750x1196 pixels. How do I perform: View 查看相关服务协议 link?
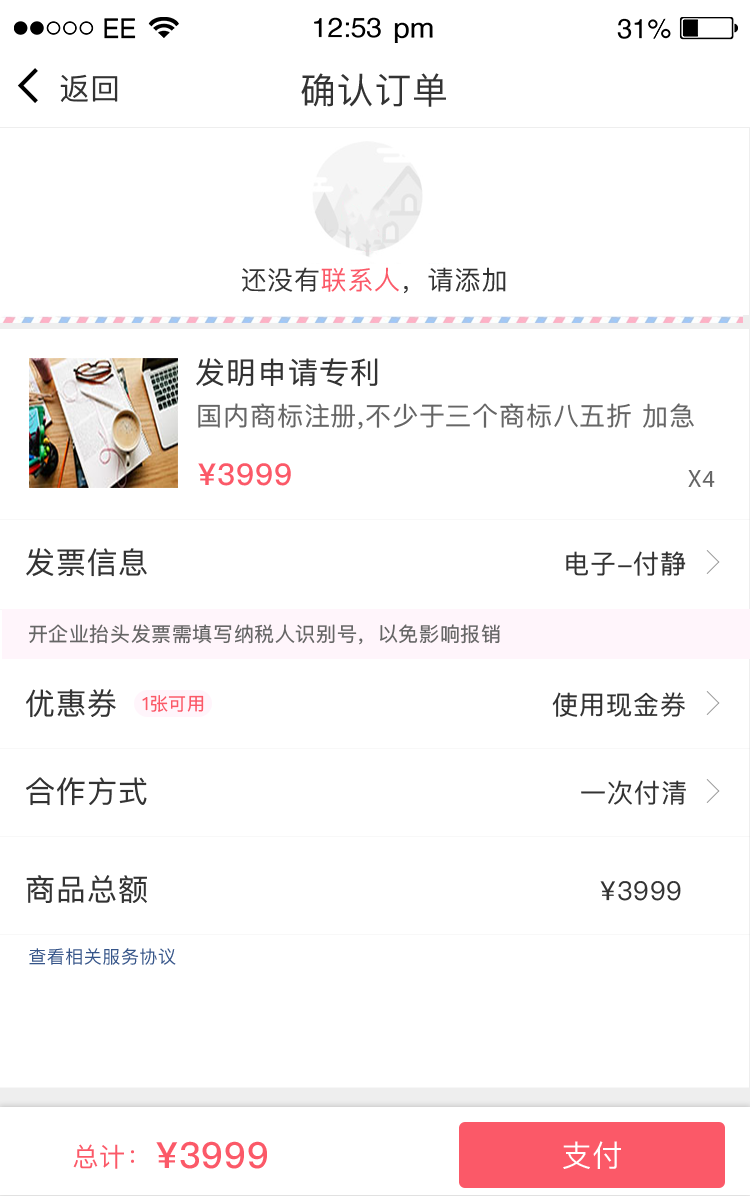102,957
